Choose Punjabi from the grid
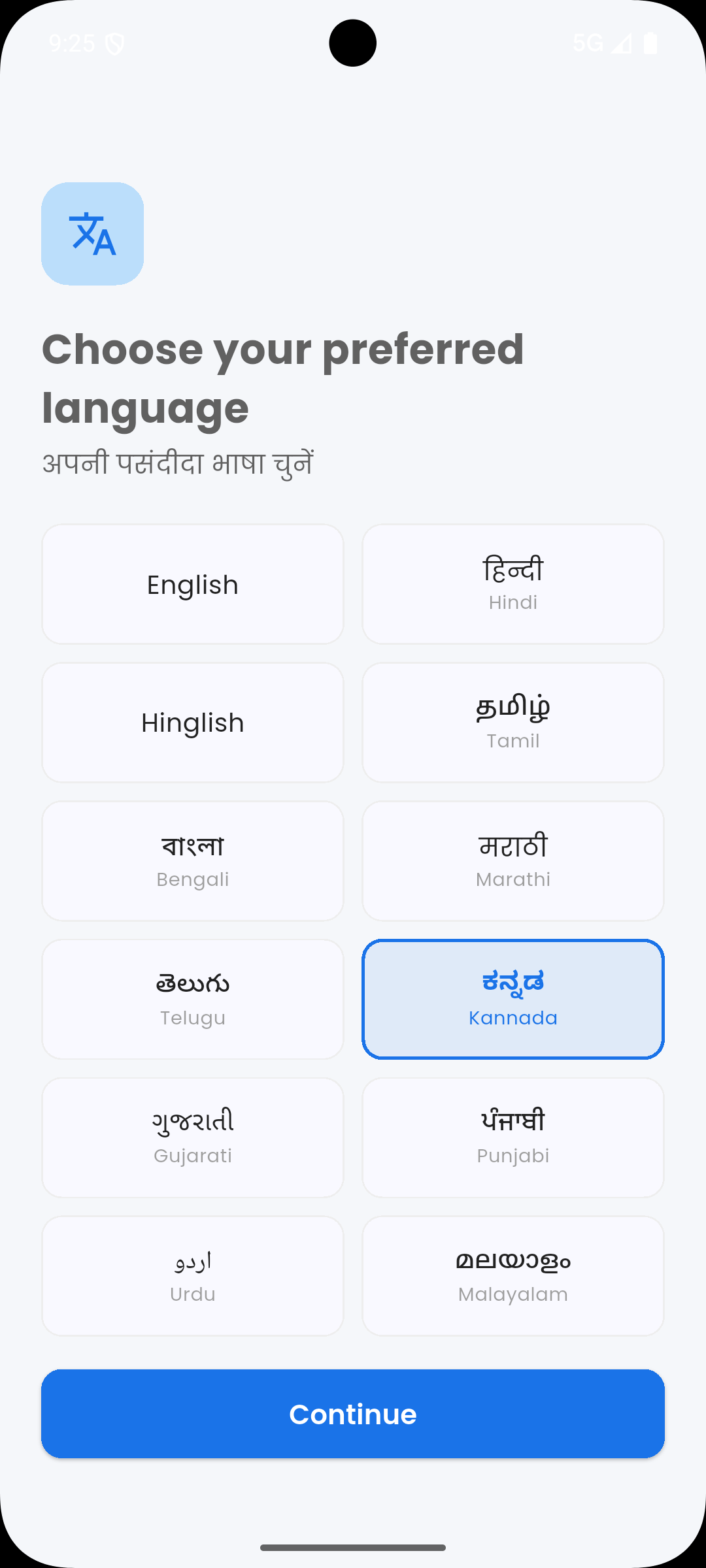The width and height of the screenshot is (706, 1568). point(513,1137)
